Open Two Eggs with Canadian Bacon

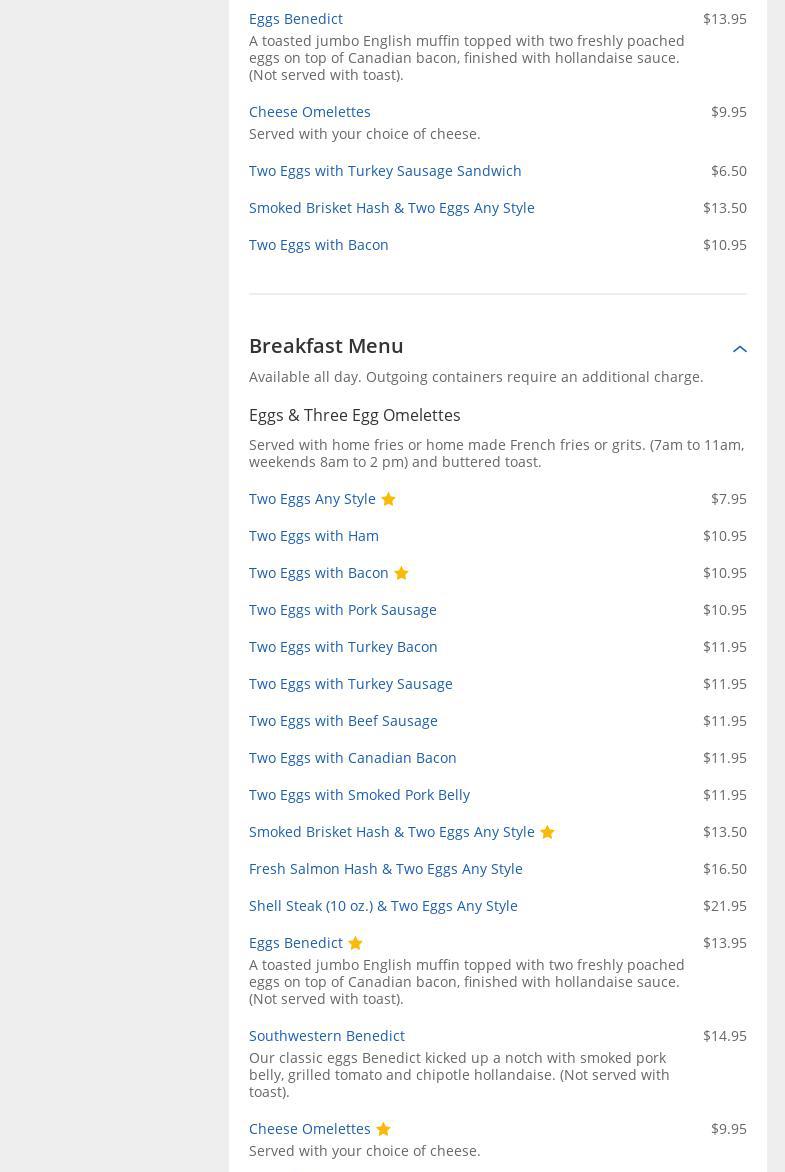click(352, 758)
